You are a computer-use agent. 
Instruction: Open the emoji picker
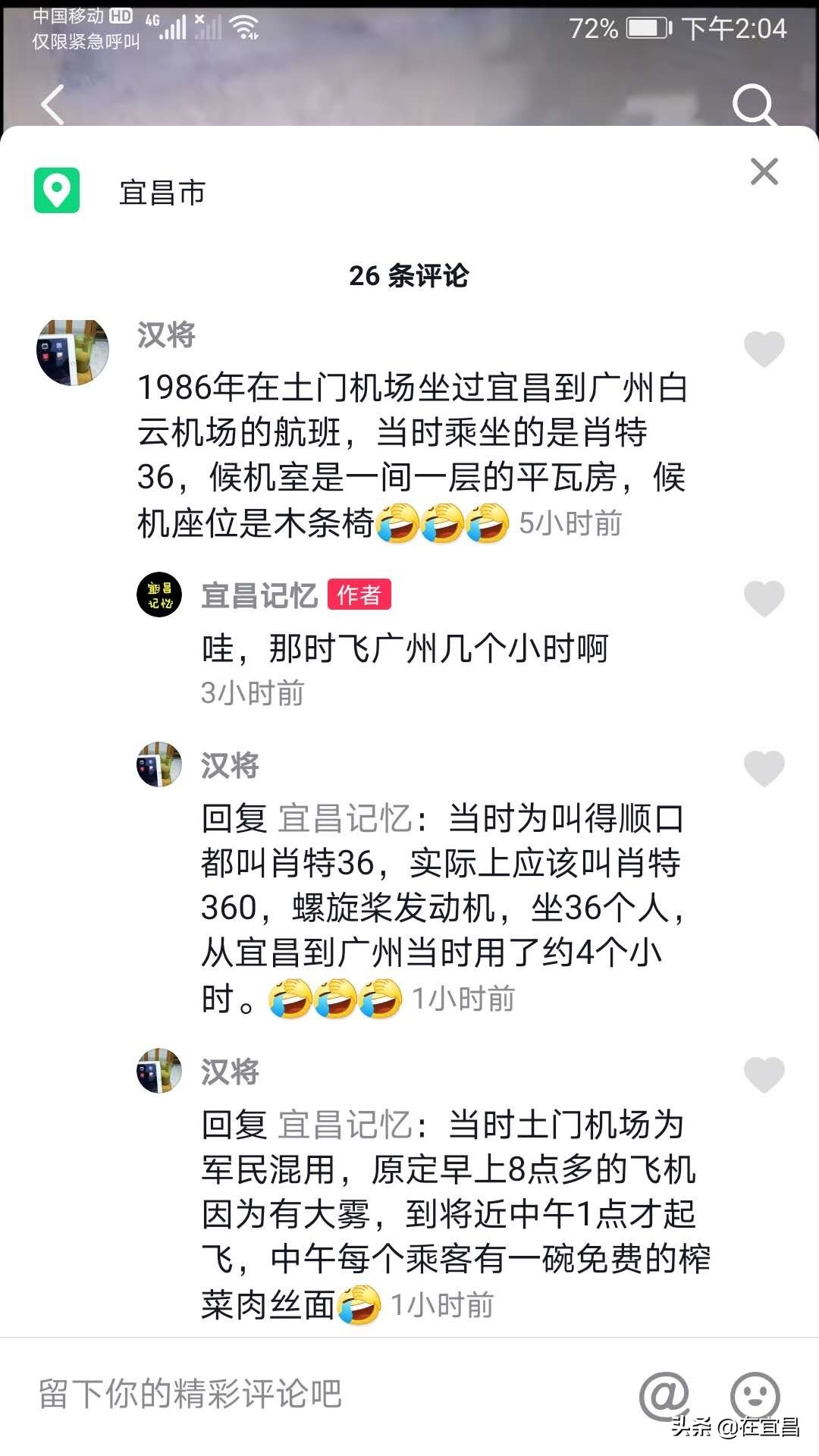[x=754, y=1394]
